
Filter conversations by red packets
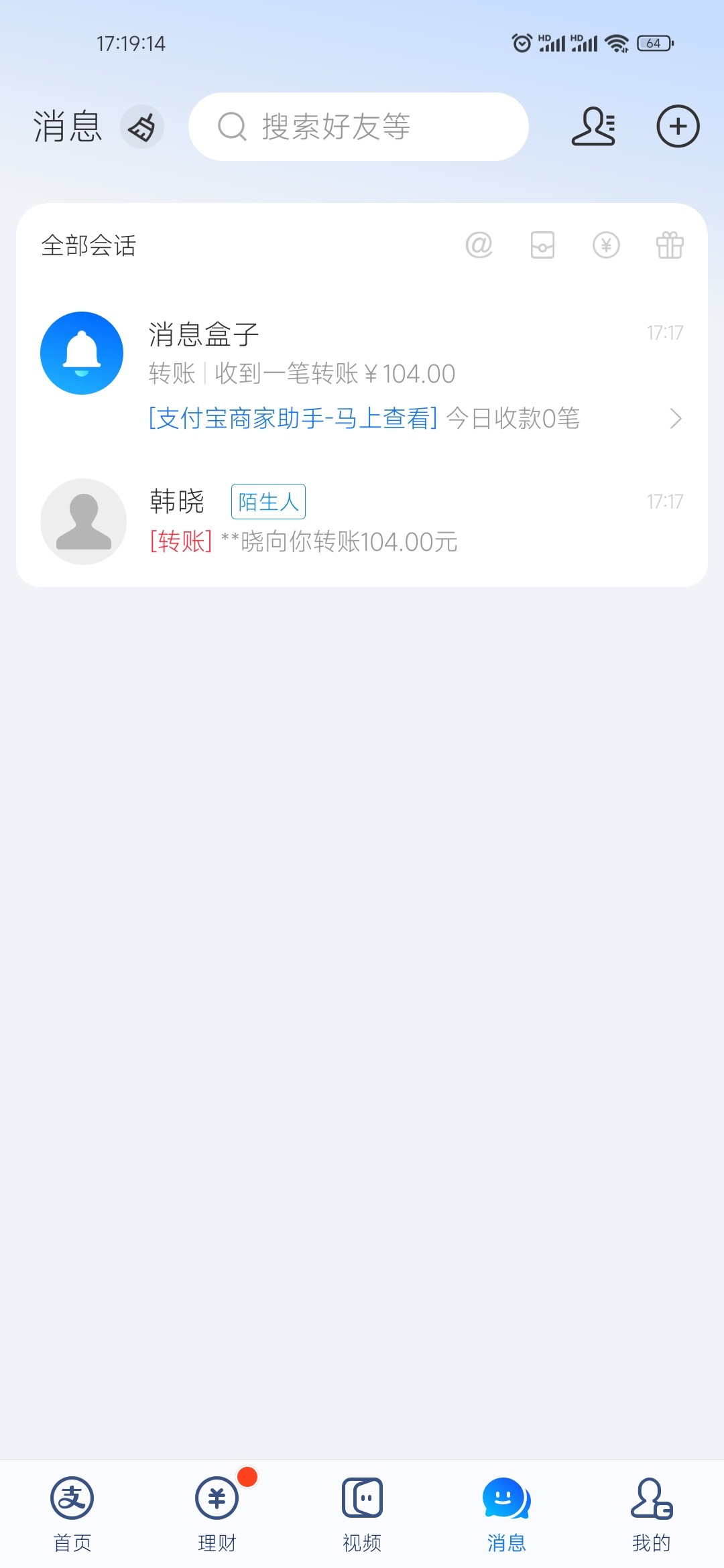(x=542, y=245)
